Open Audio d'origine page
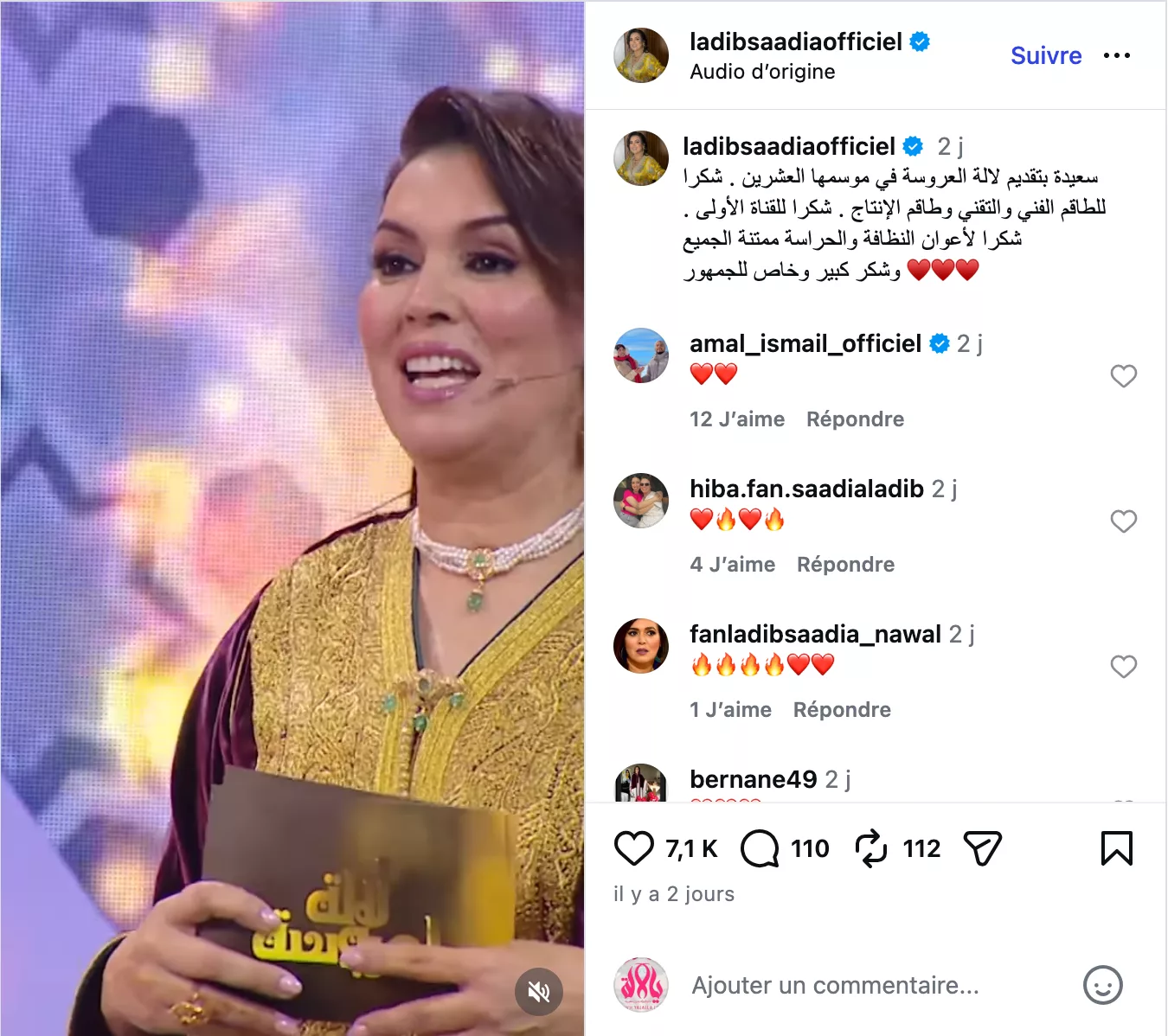This screenshot has width=1168, height=1036. [x=762, y=72]
